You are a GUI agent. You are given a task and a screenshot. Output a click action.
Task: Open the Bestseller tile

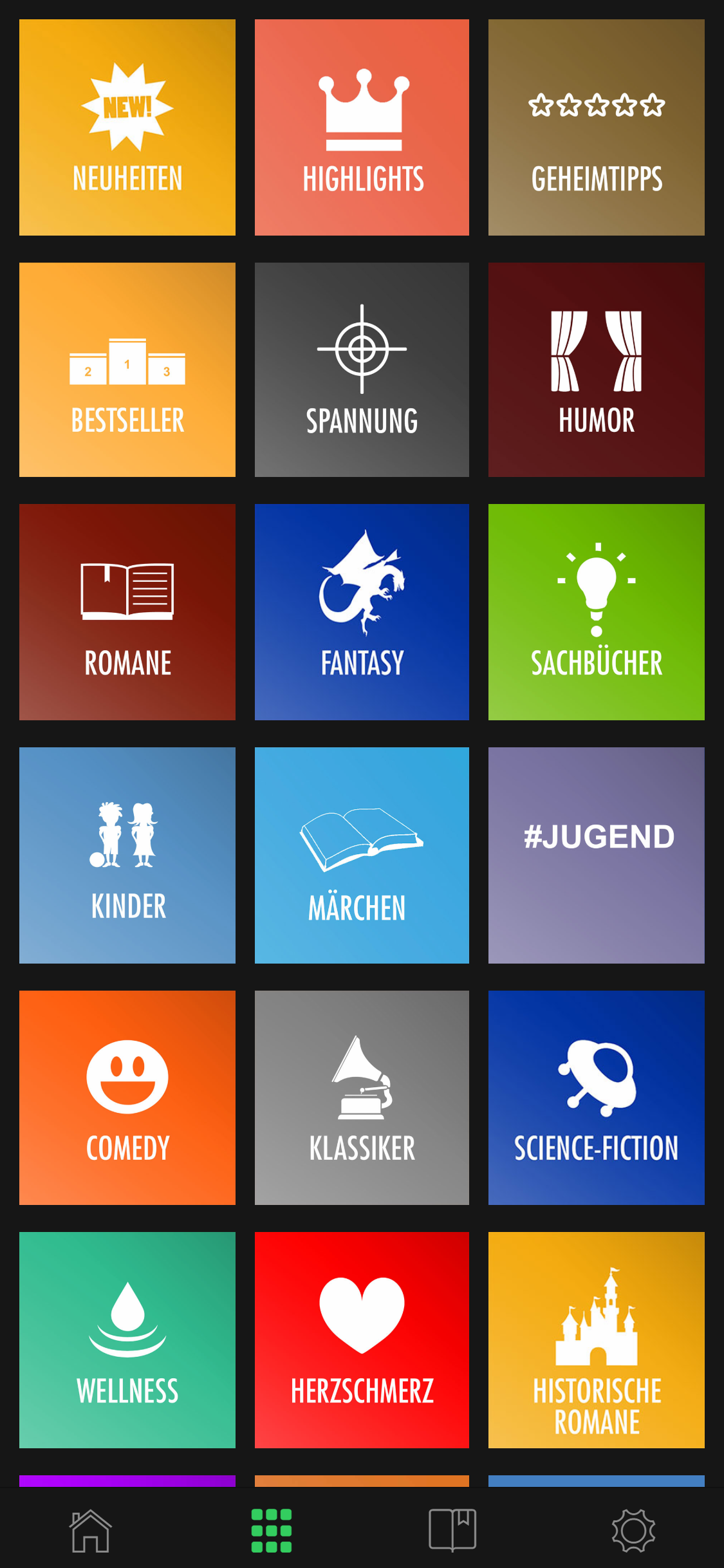coord(127,369)
